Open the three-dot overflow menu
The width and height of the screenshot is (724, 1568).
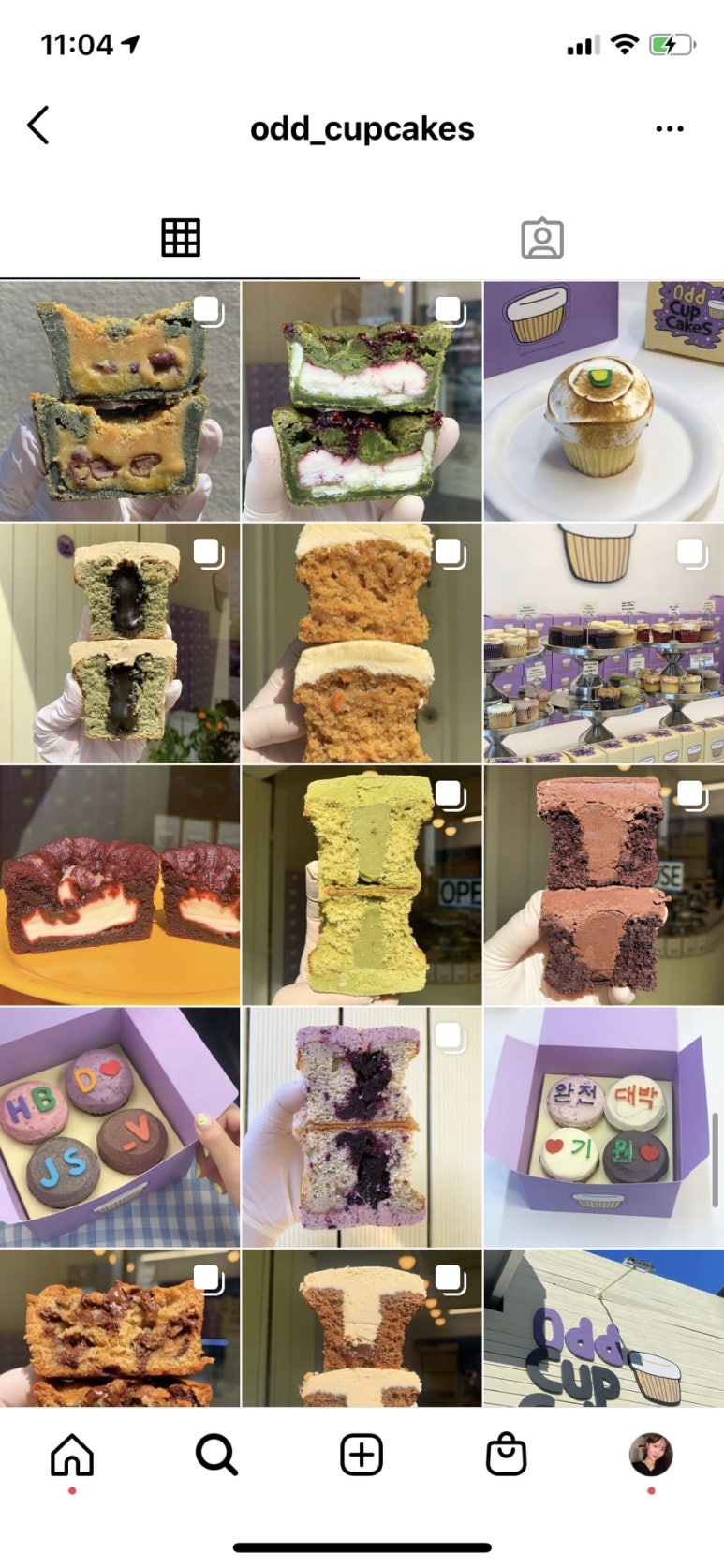(x=669, y=128)
